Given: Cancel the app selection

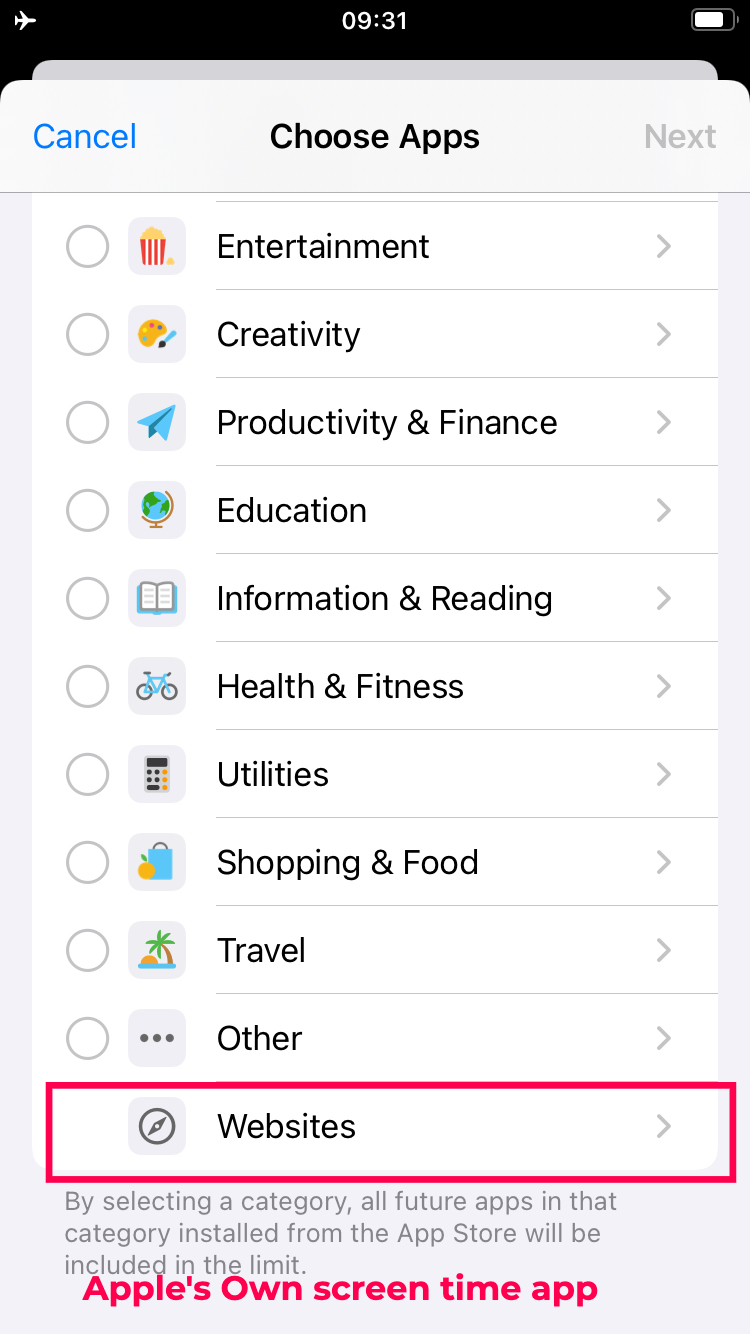Looking at the screenshot, I should pyautogui.click(x=84, y=136).
